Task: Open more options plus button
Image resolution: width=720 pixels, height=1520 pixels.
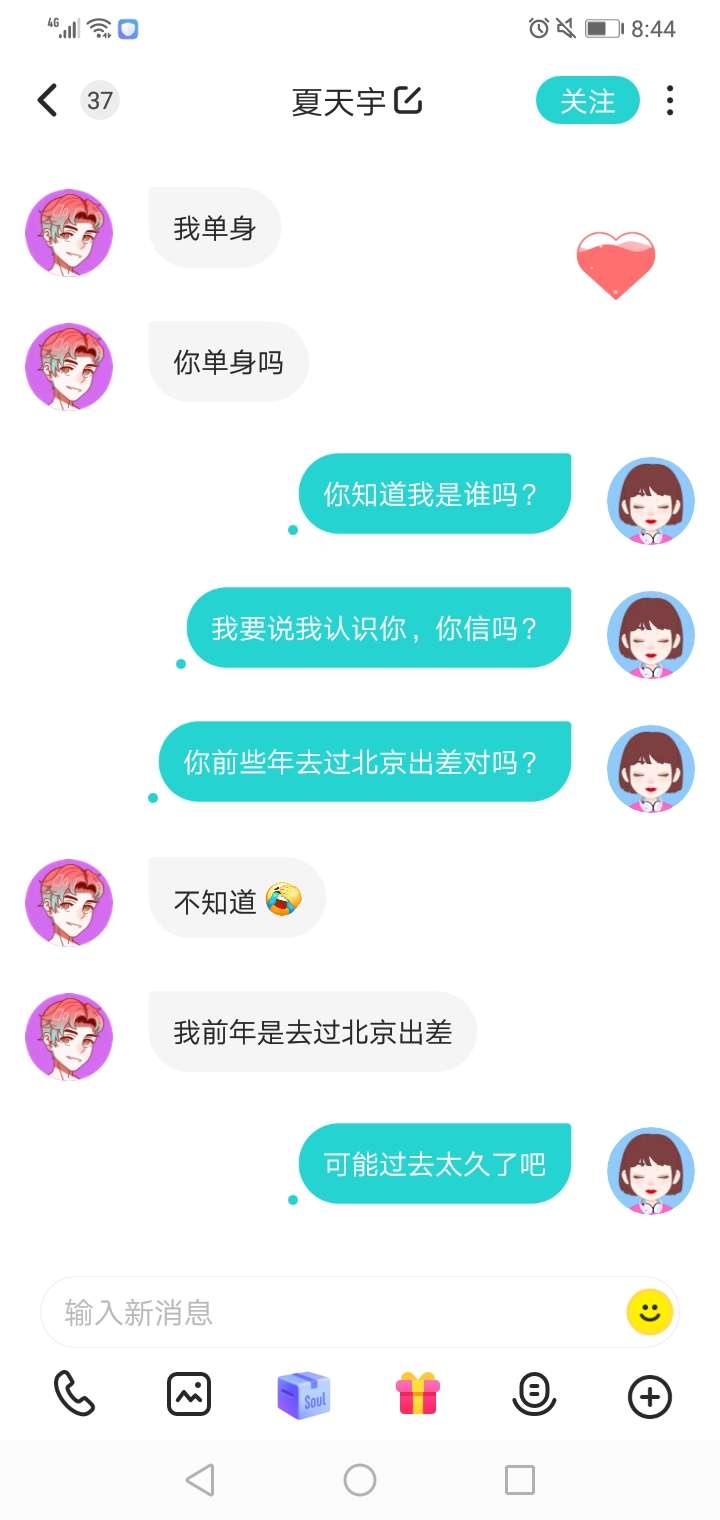Action: pos(649,1396)
